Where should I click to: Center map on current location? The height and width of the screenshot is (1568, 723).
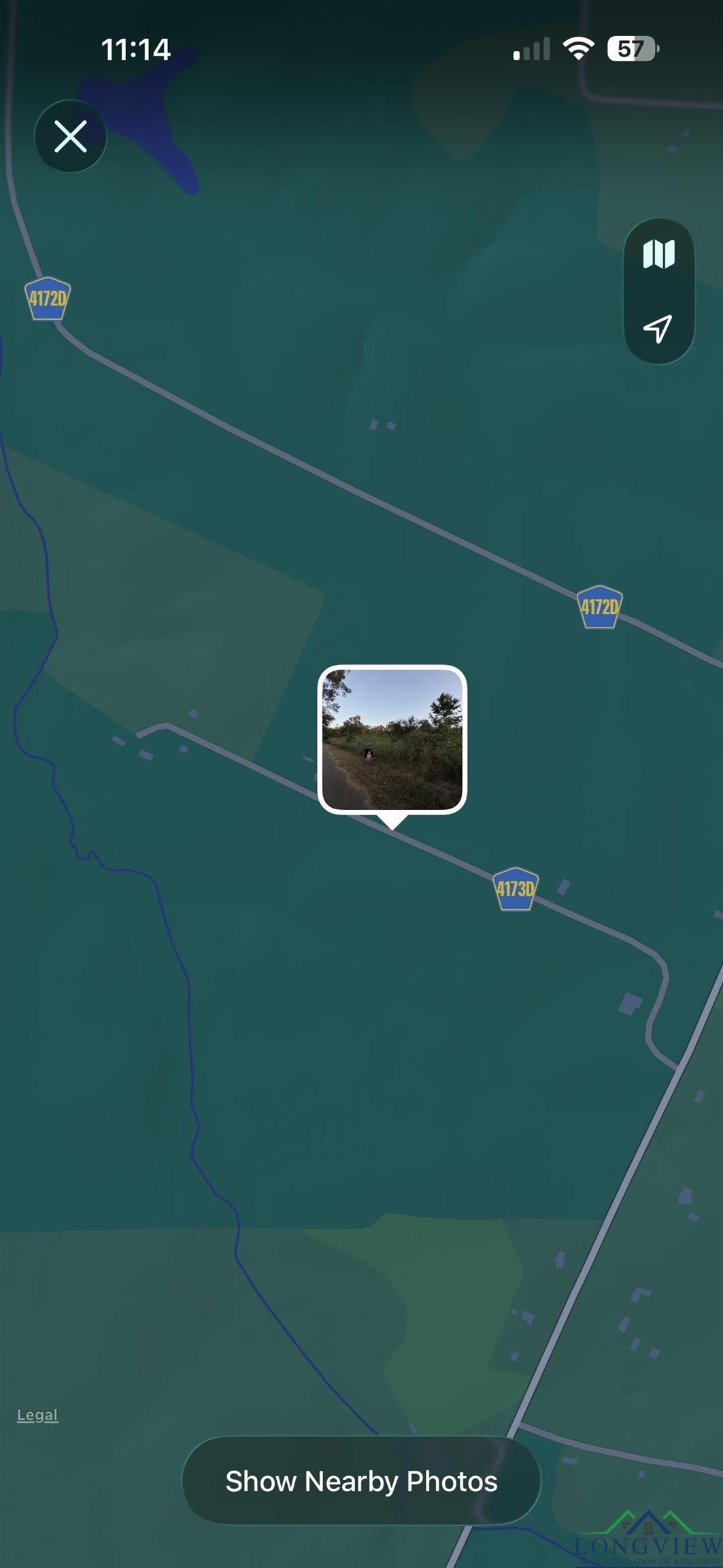[658, 329]
